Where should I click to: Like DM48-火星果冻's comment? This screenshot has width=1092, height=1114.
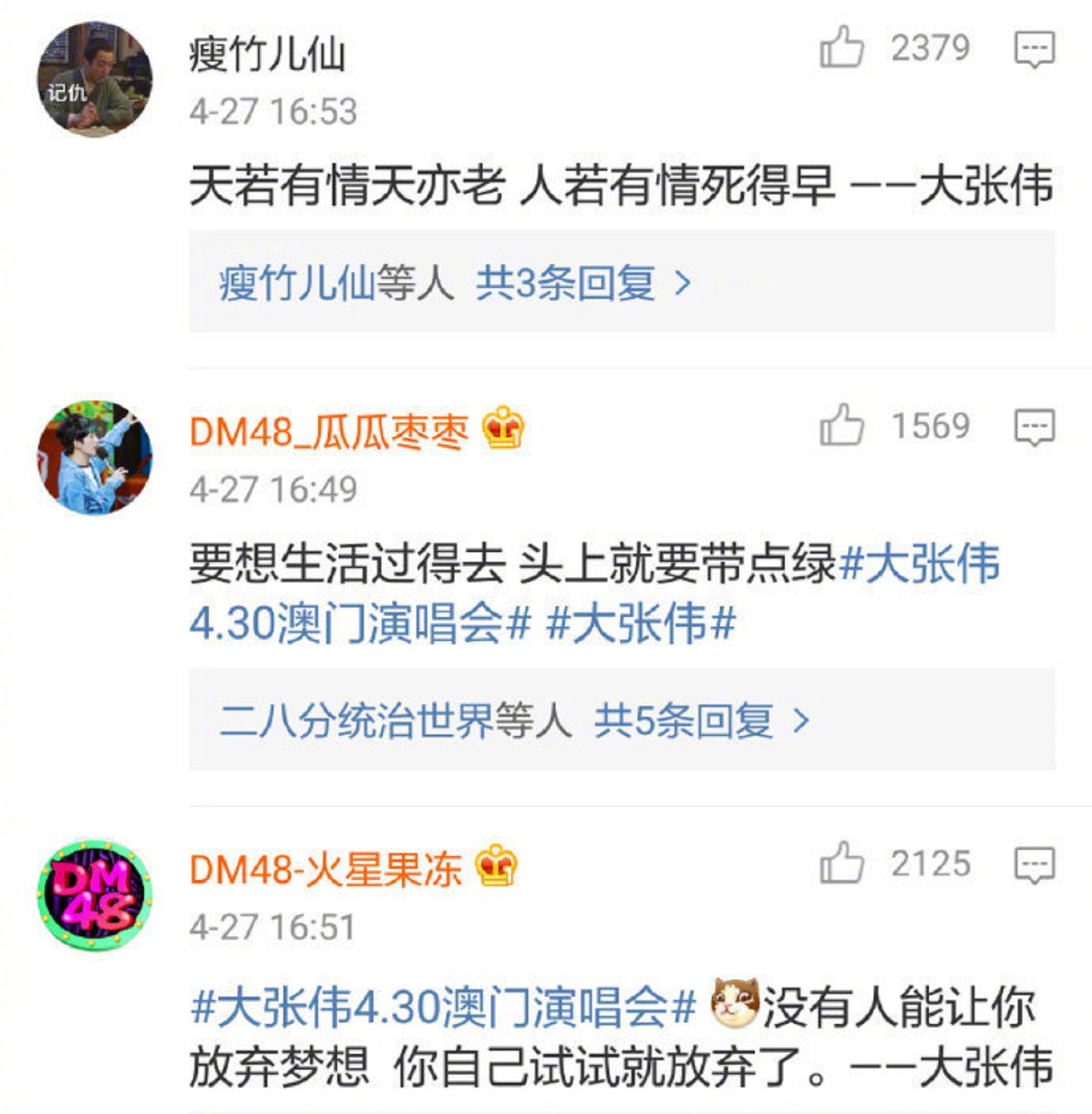coord(842,864)
